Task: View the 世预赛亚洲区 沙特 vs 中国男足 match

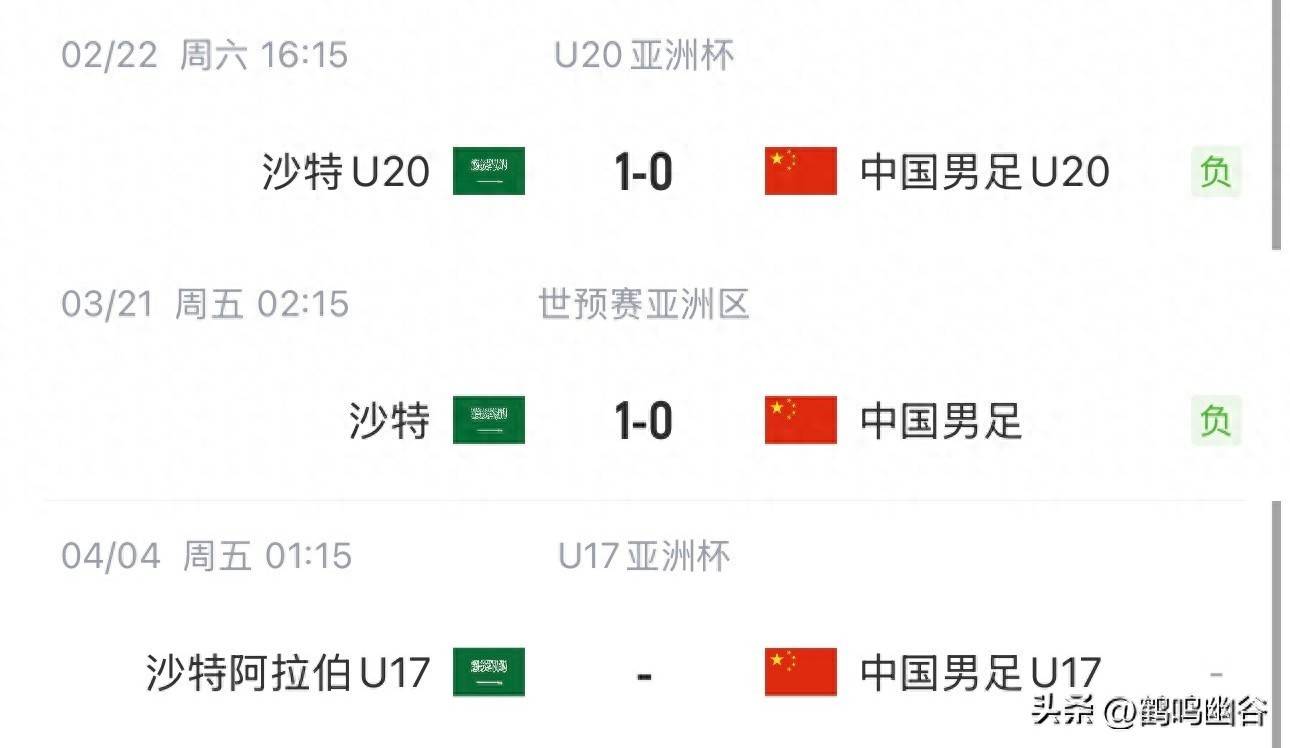Action: click(x=643, y=421)
